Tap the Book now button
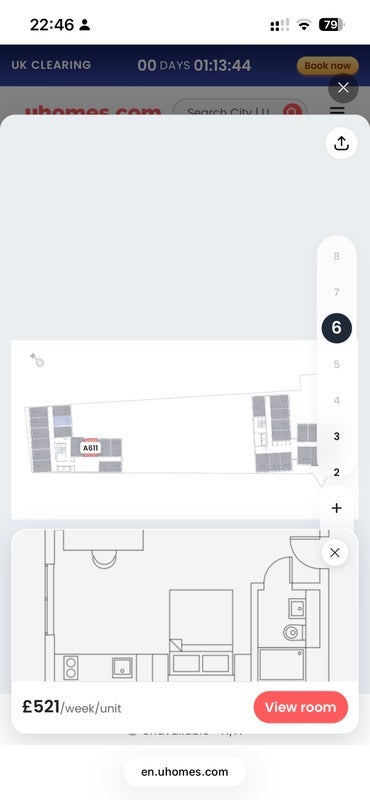This screenshot has width=370, height=800. pyautogui.click(x=328, y=66)
